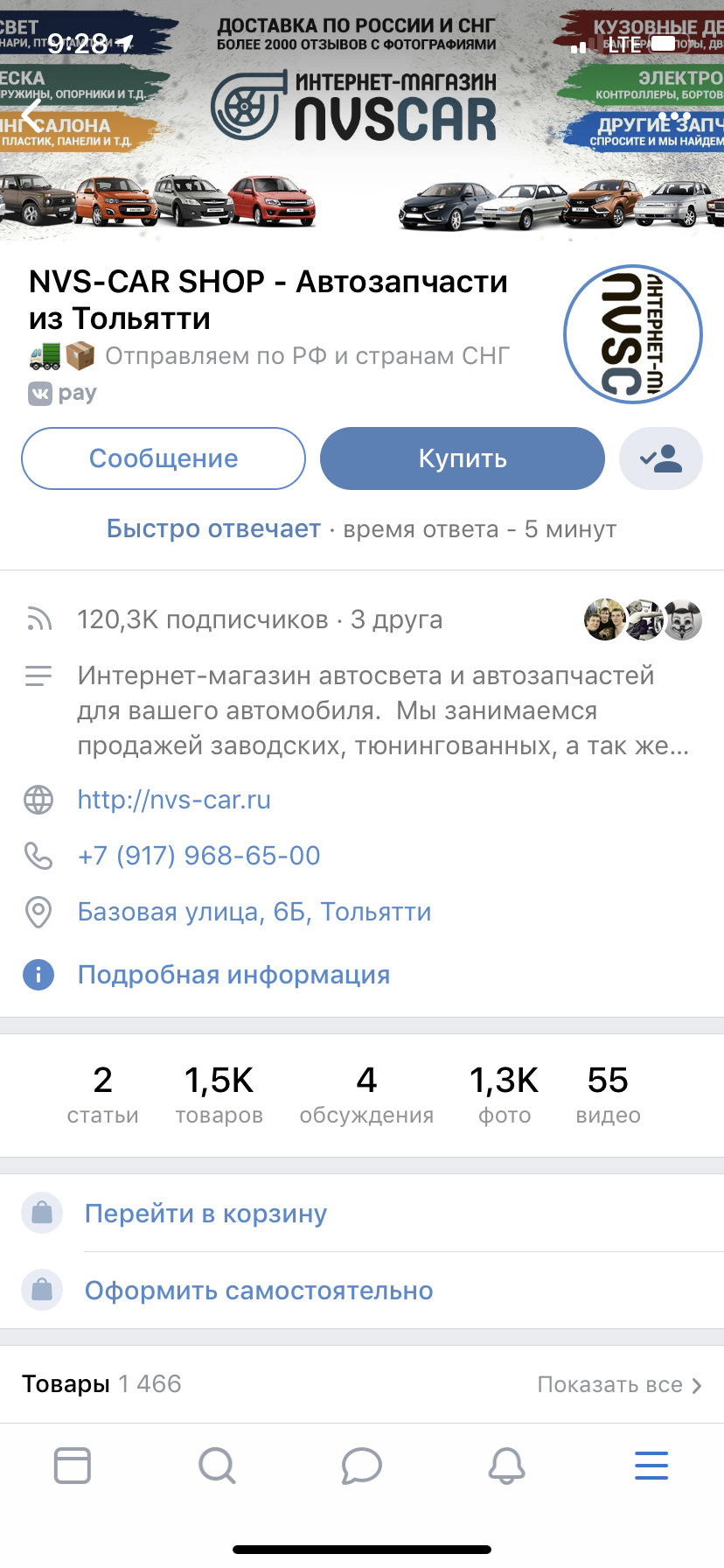Select Перейти в корзину
The width and height of the screenshot is (724, 1568).
click(x=205, y=1214)
